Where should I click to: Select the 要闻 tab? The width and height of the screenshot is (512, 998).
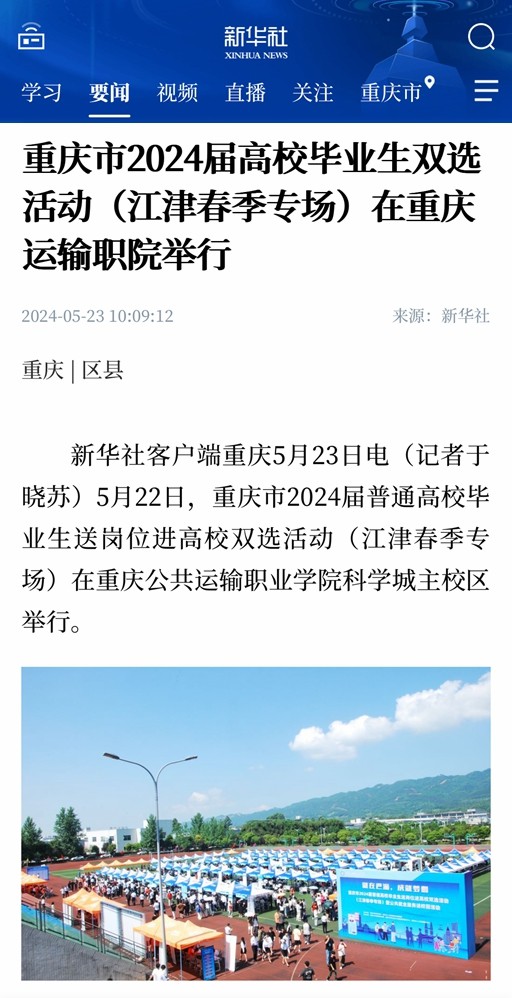(x=109, y=92)
